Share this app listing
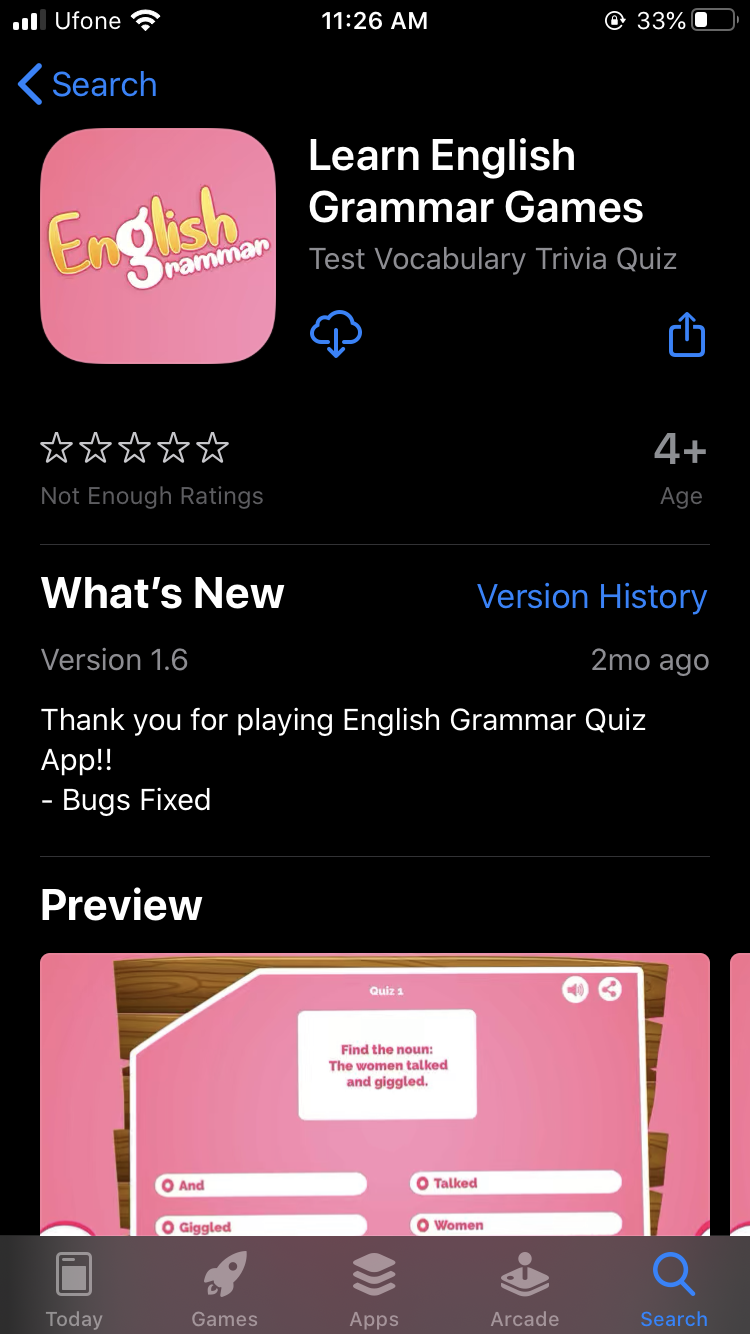The width and height of the screenshot is (750, 1334). point(686,334)
